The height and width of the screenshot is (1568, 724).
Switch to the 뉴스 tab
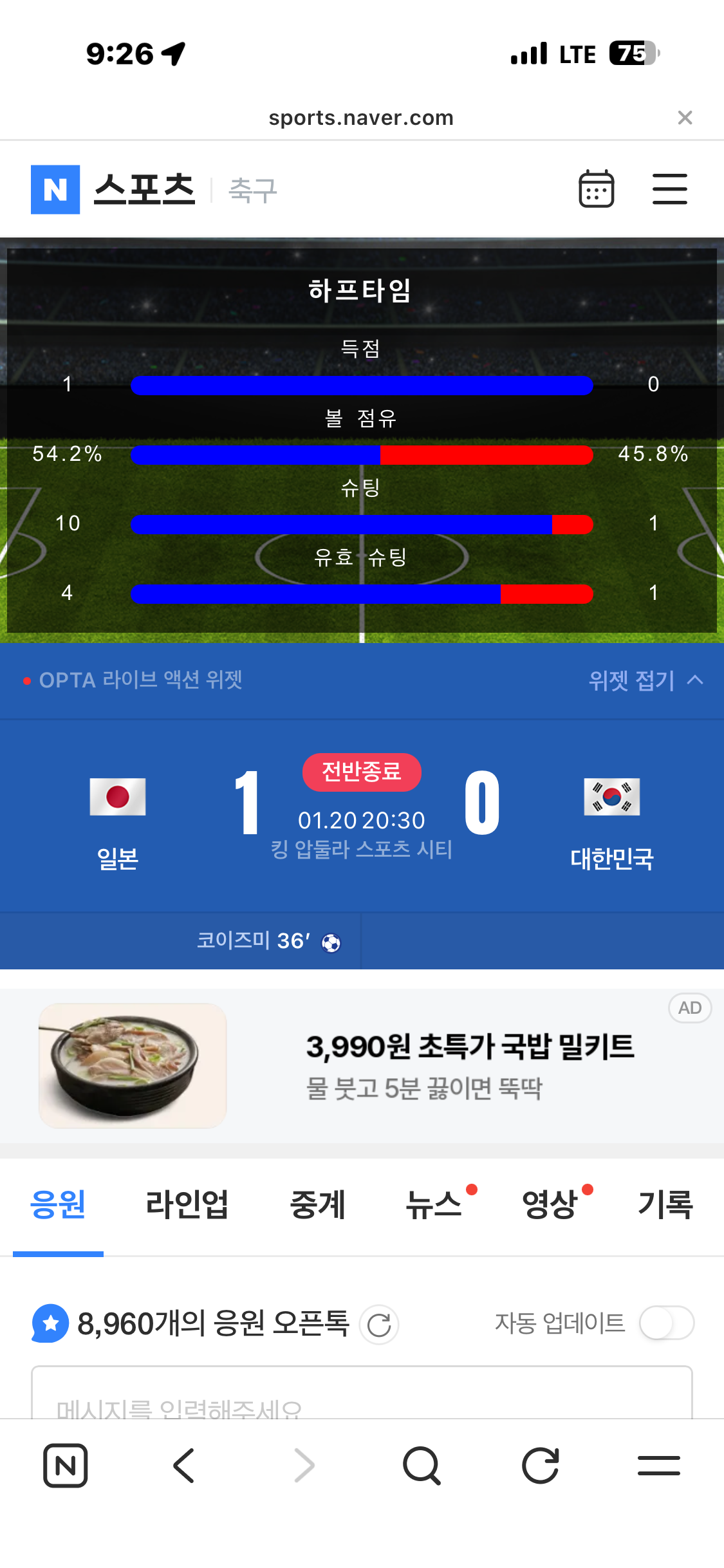coord(434,1204)
